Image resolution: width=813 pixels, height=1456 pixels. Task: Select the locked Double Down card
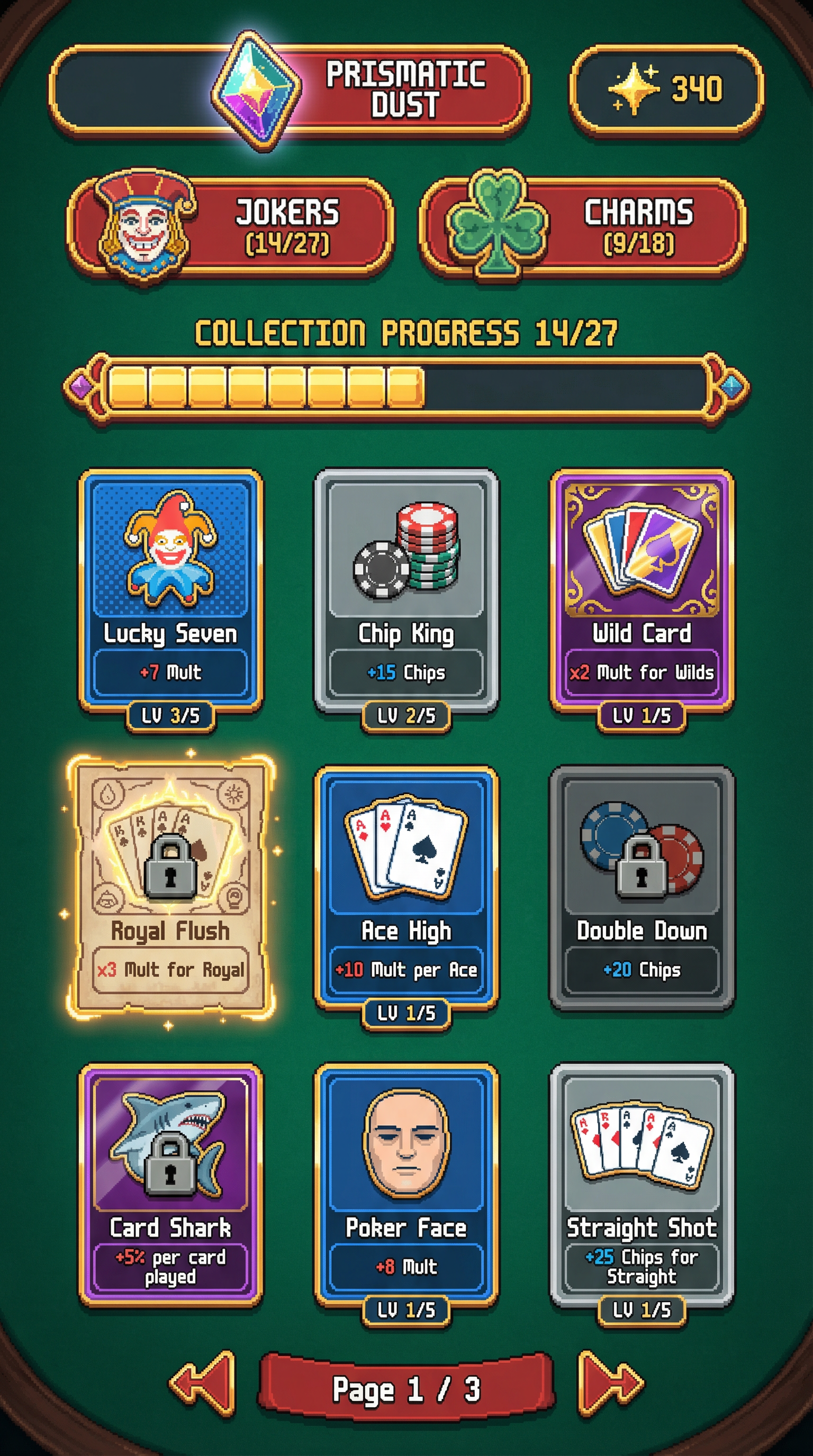tap(642, 887)
